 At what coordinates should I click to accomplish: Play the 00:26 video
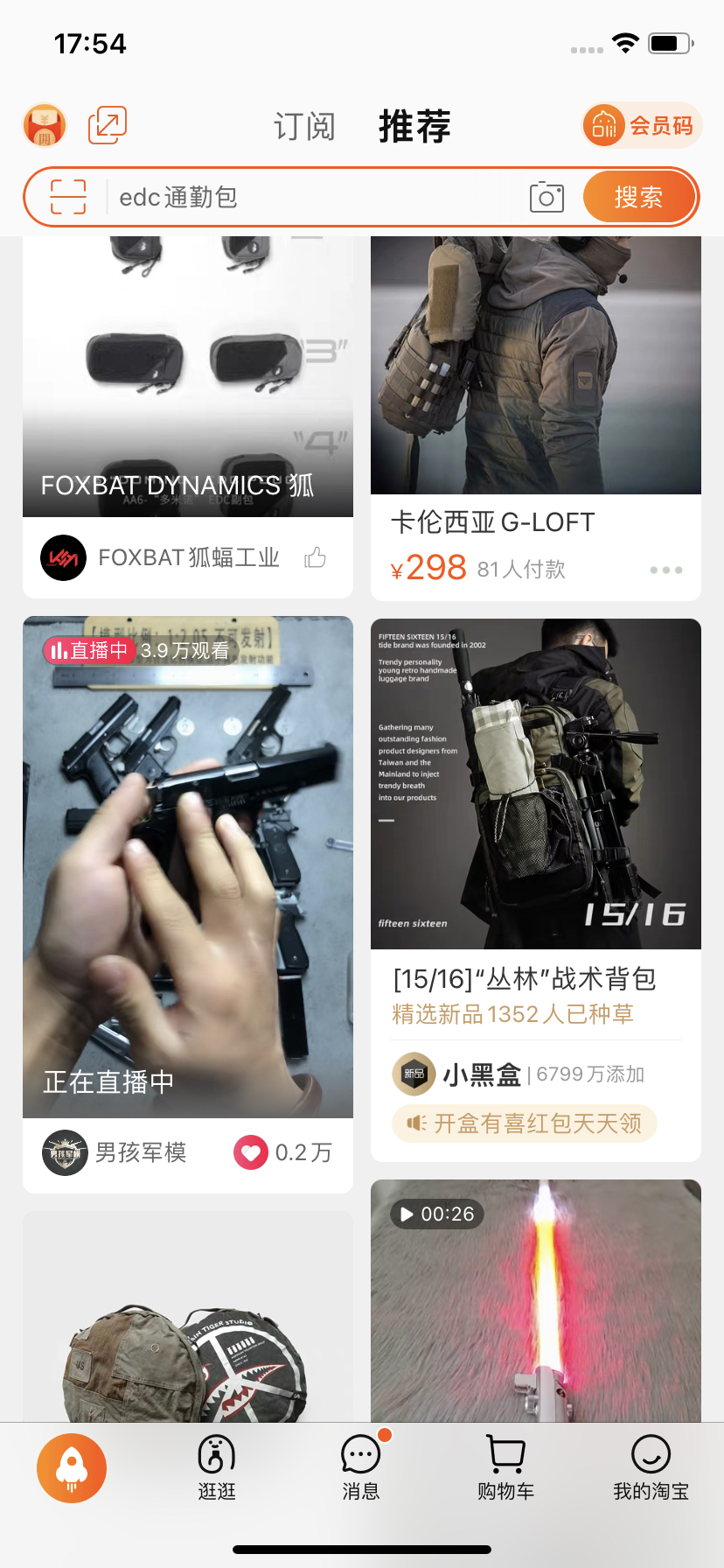[x=535, y=1304]
